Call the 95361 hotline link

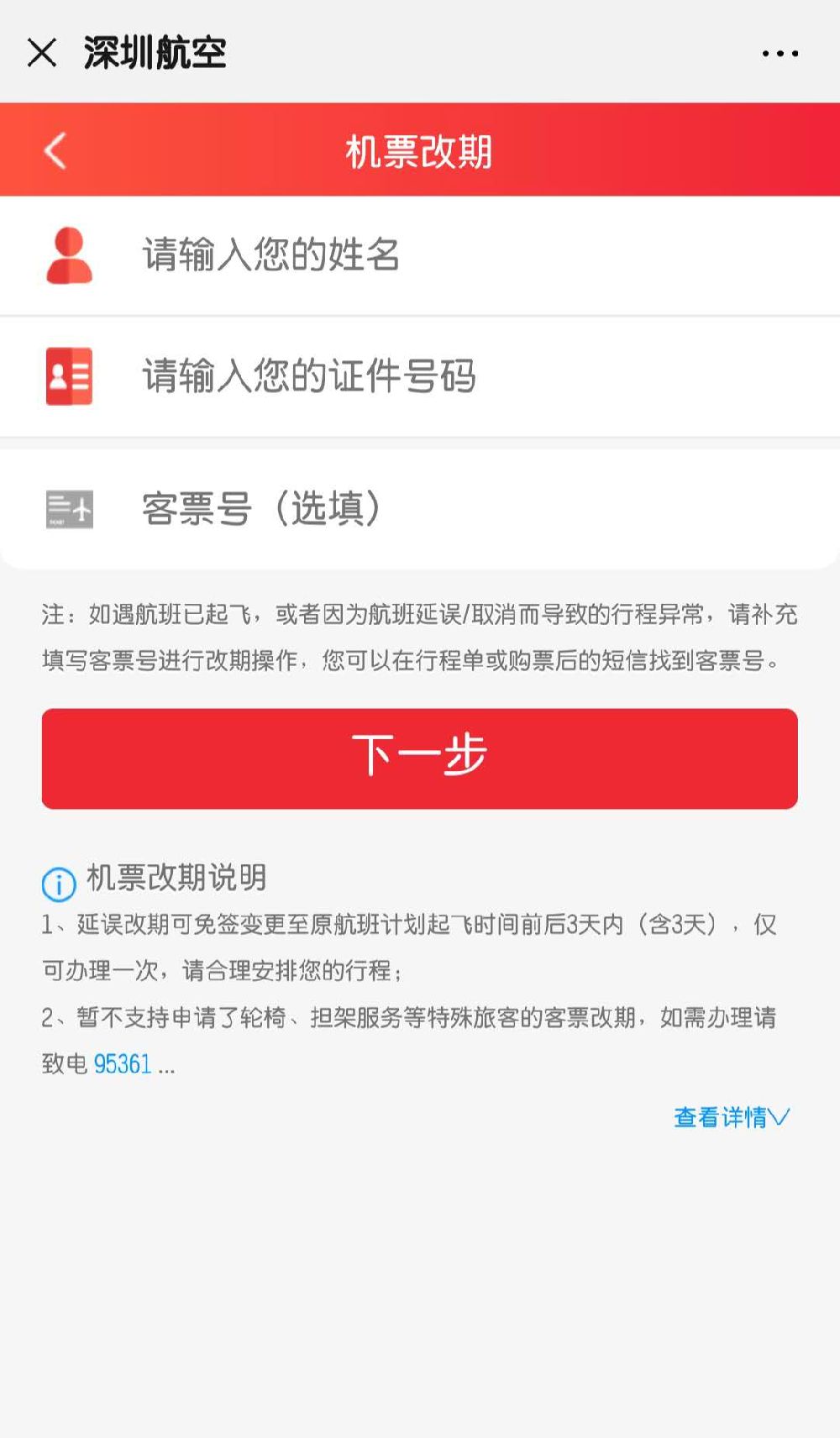123,1064
